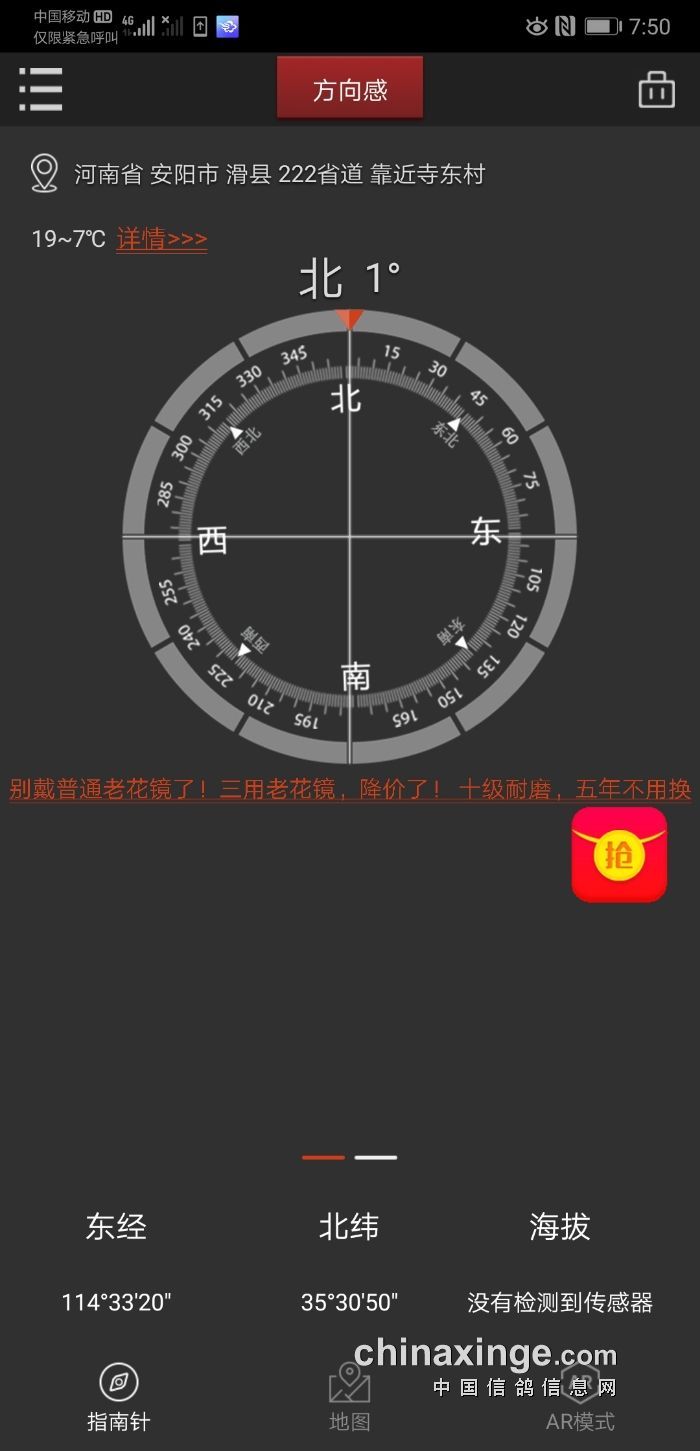The height and width of the screenshot is (1451, 700).
Task: Grab the red envelope 抢
Action: click(619, 855)
